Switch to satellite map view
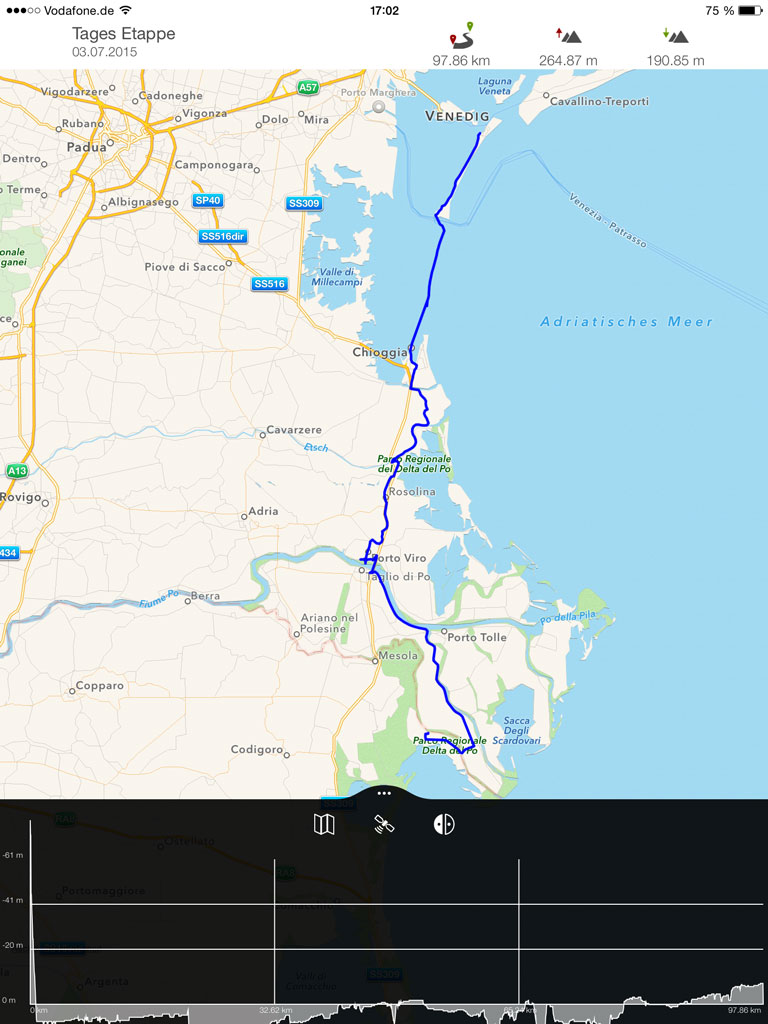 (384, 825)
